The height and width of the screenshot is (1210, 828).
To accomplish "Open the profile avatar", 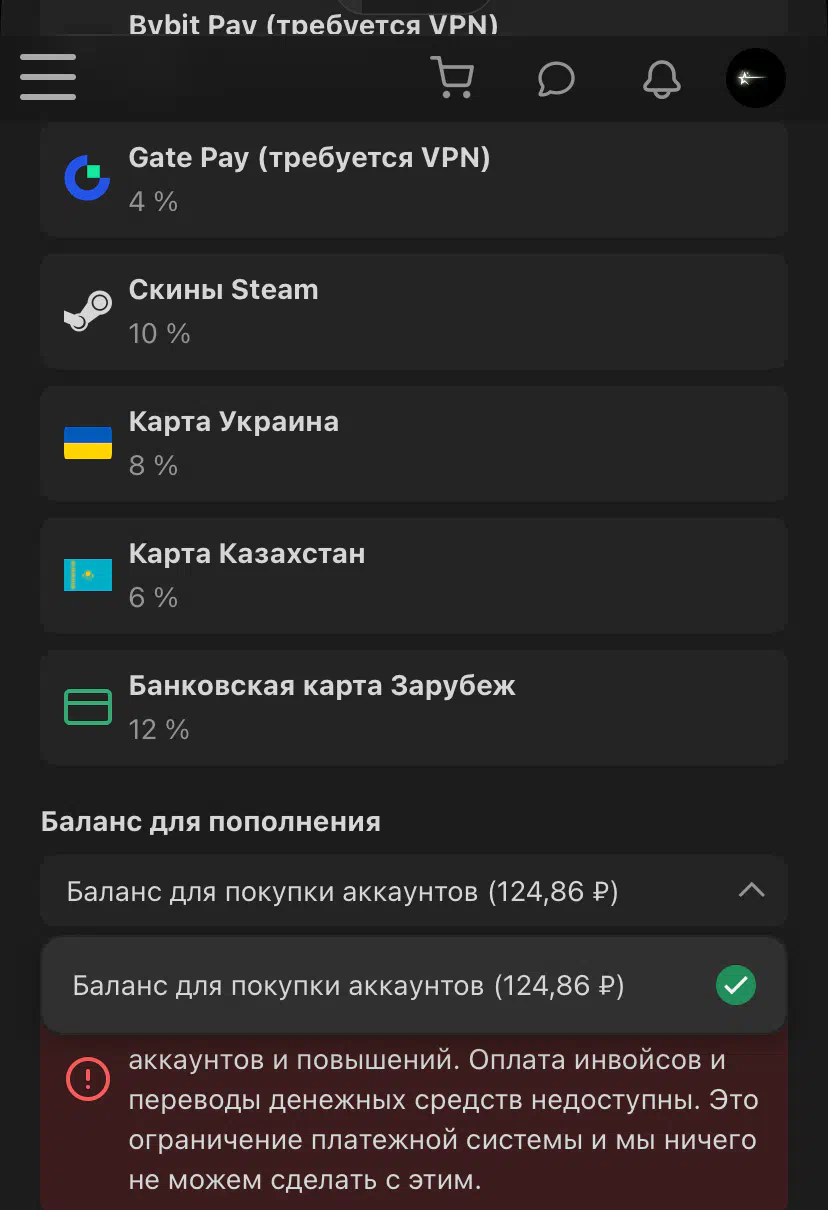I will [755, 78].
